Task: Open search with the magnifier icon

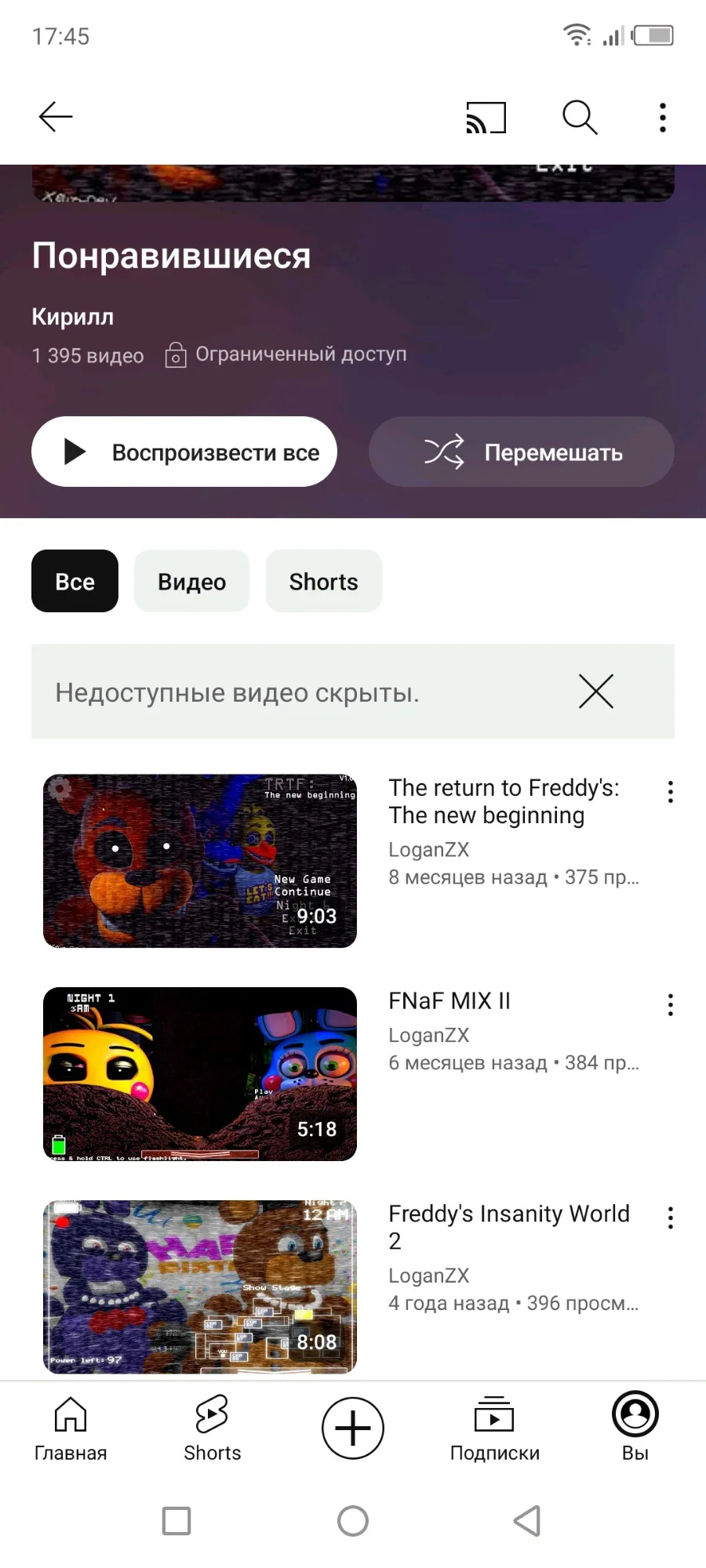Action: click(x=580, y=118)
